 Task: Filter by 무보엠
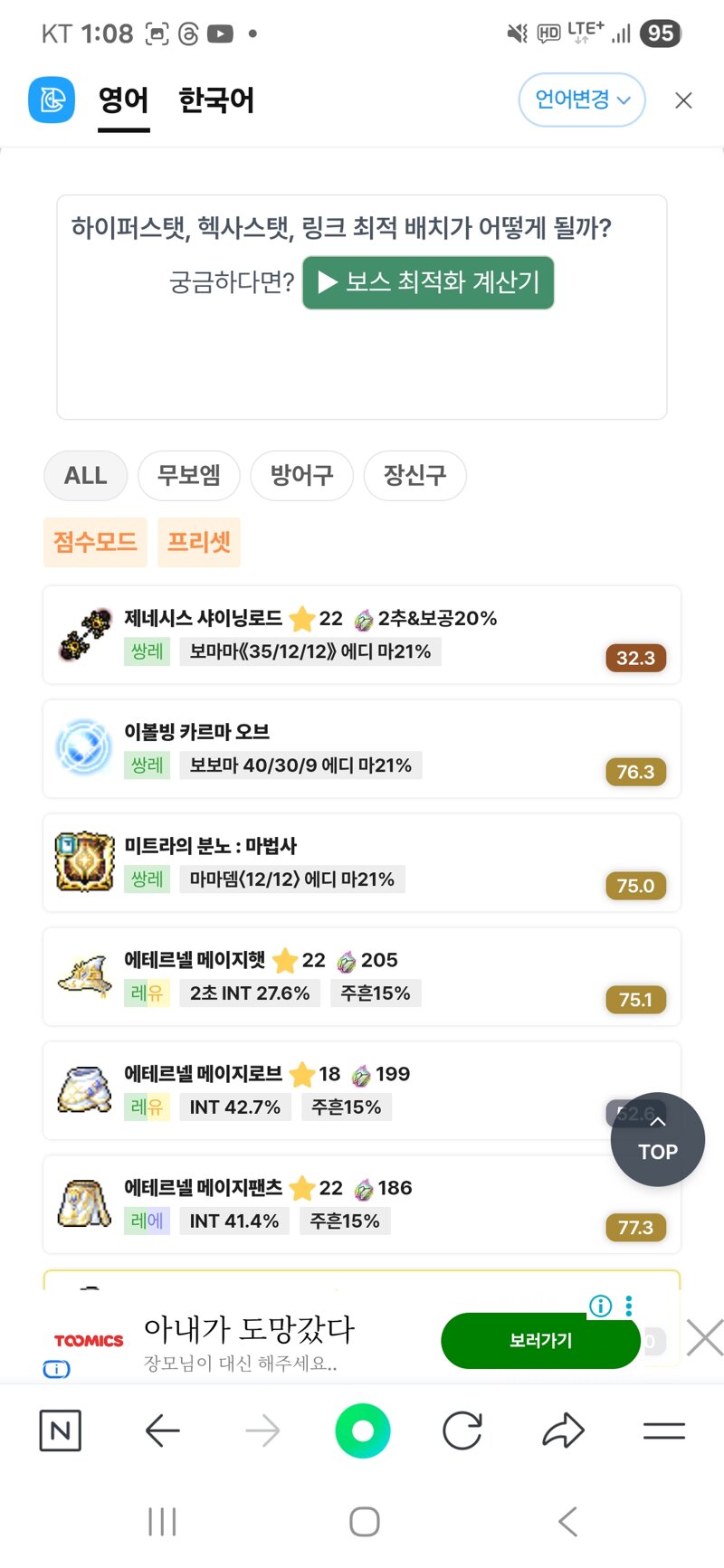click(188, 475)
